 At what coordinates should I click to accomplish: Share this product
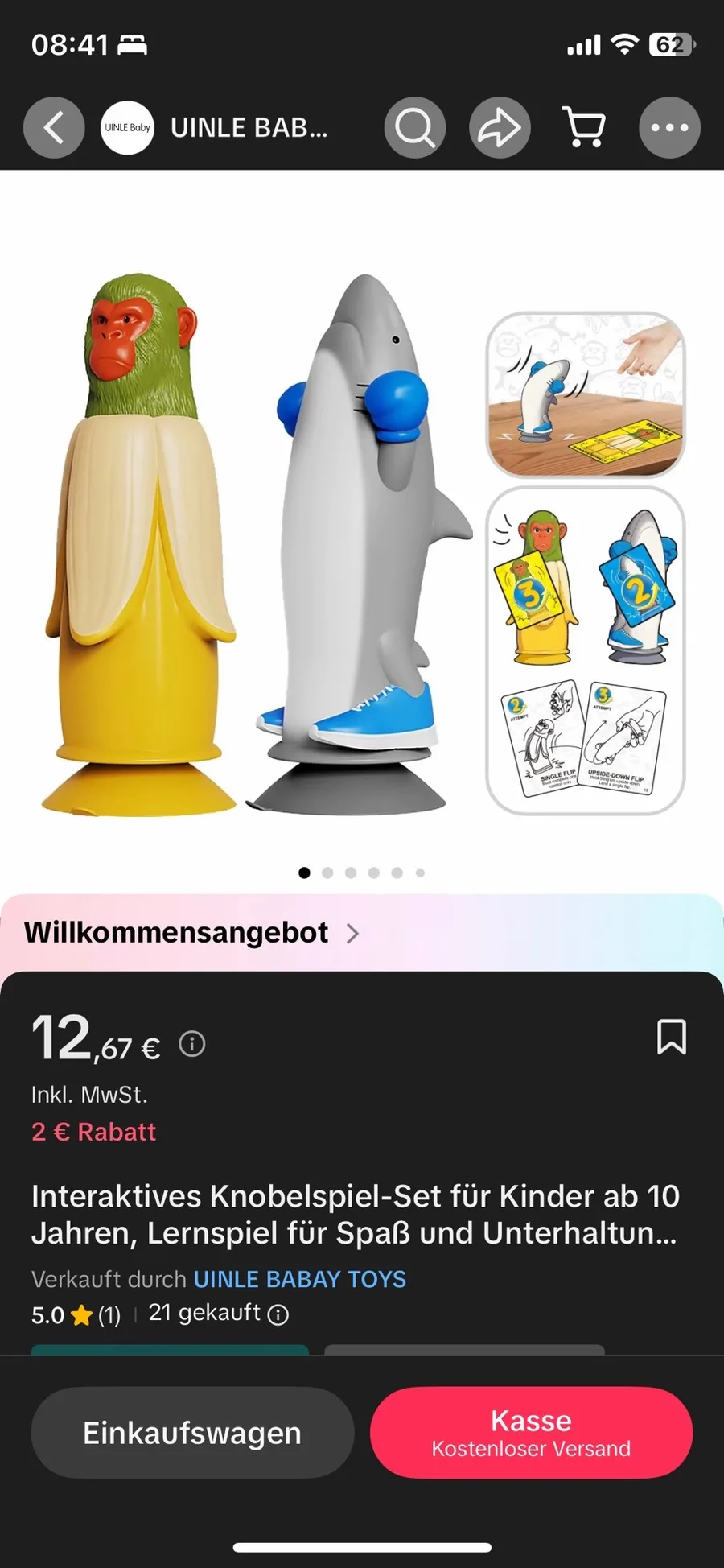pos(500,127)
